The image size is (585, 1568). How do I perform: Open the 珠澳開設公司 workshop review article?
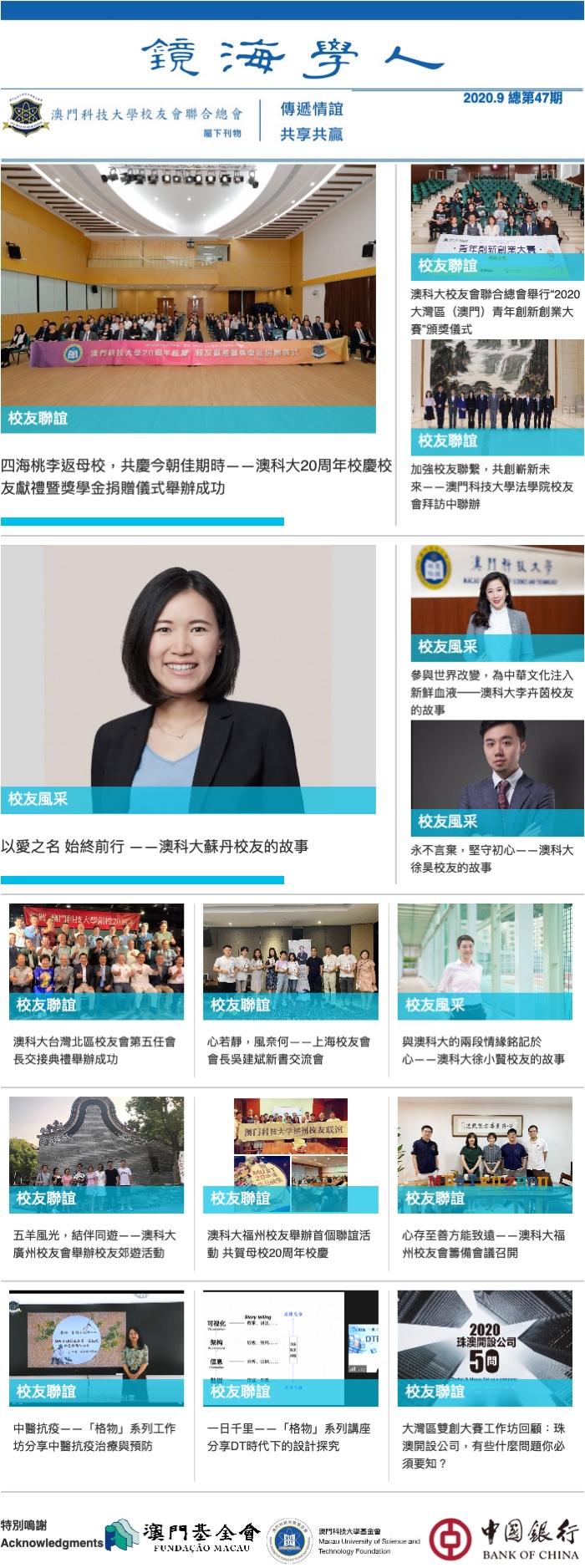[x=483, y=1445]
